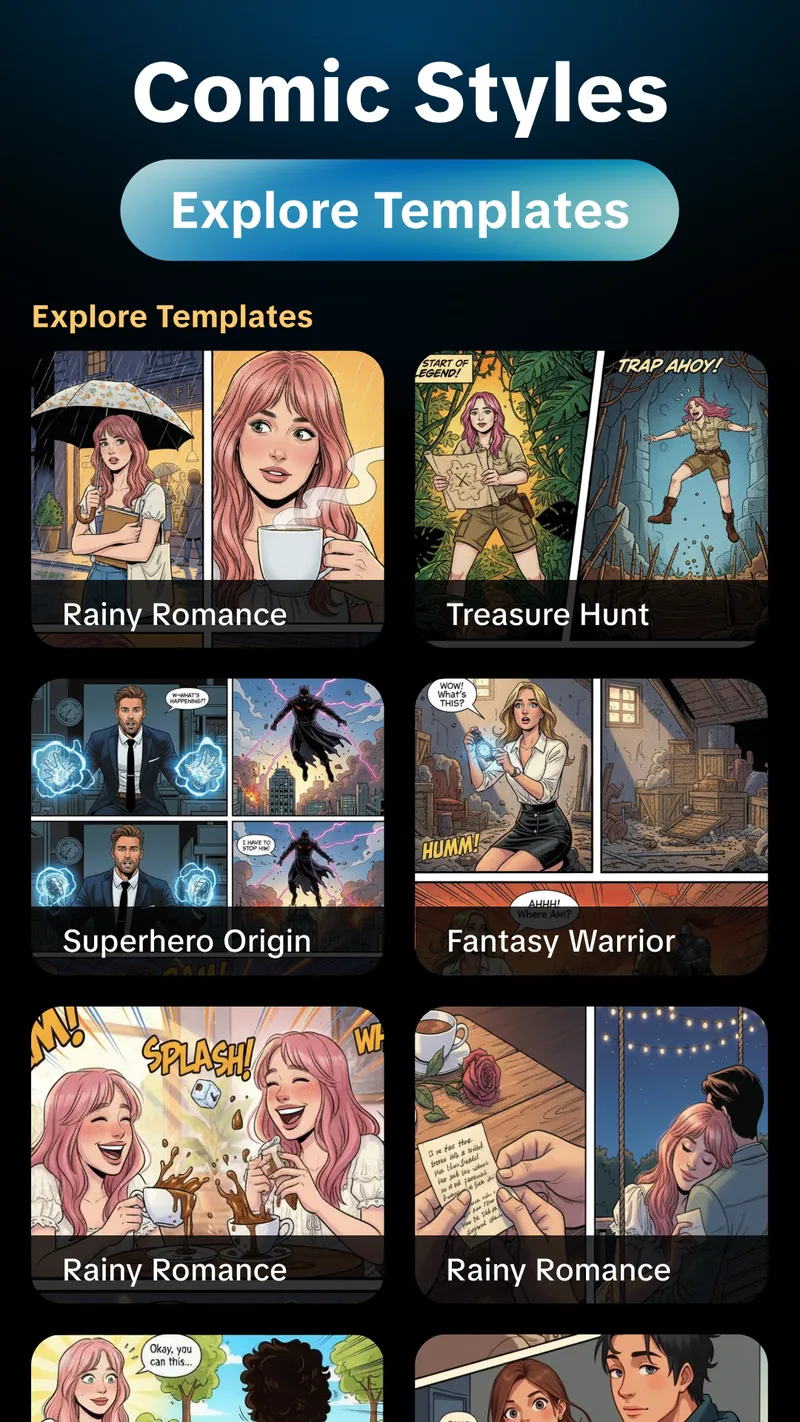Click the Comic Styles page title

point(400,90)
